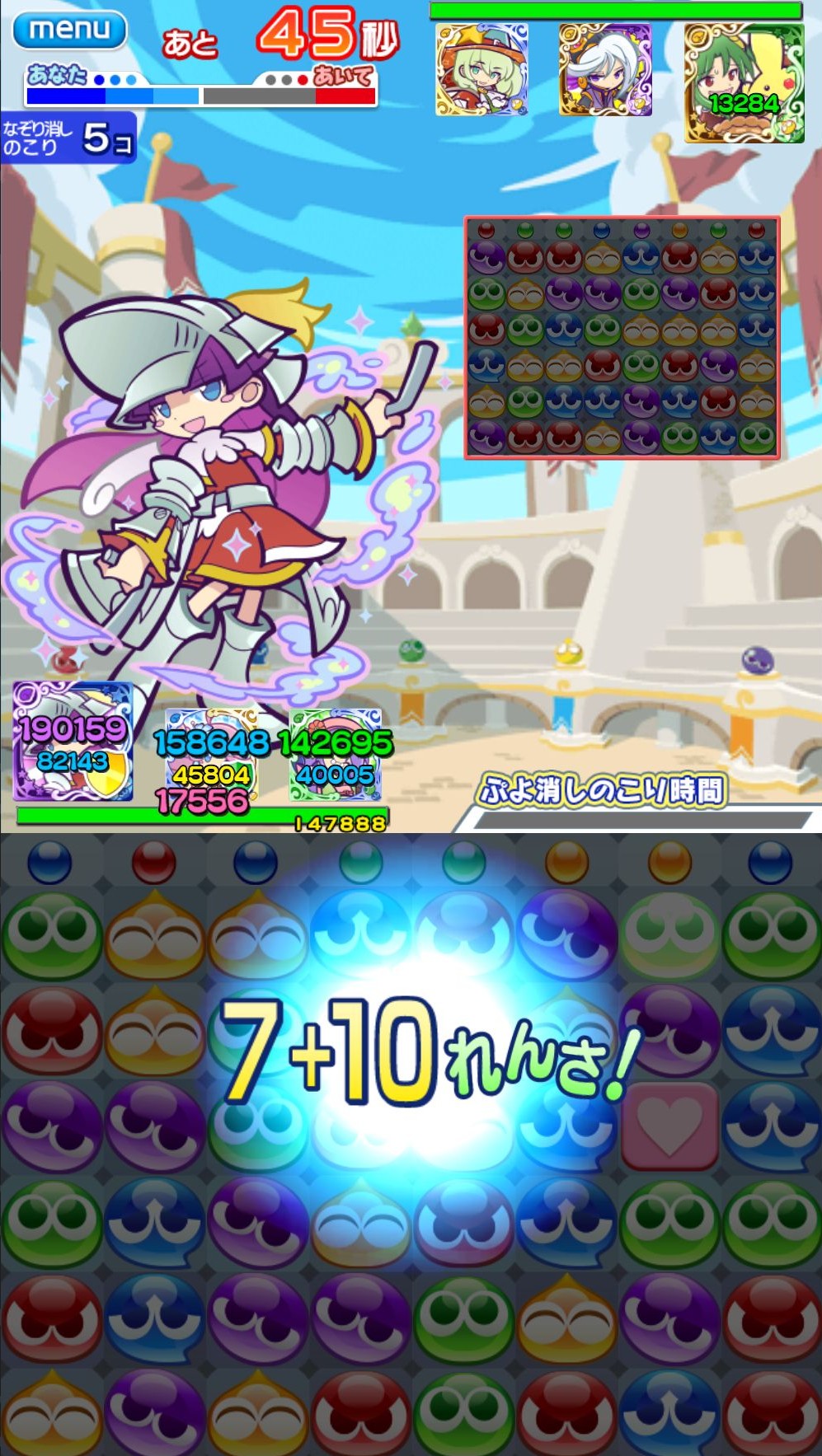The image size is (822, 1456).
Task: Activate the ally card showing 190159
Action: pyautogui.click(x=73, y=743)
